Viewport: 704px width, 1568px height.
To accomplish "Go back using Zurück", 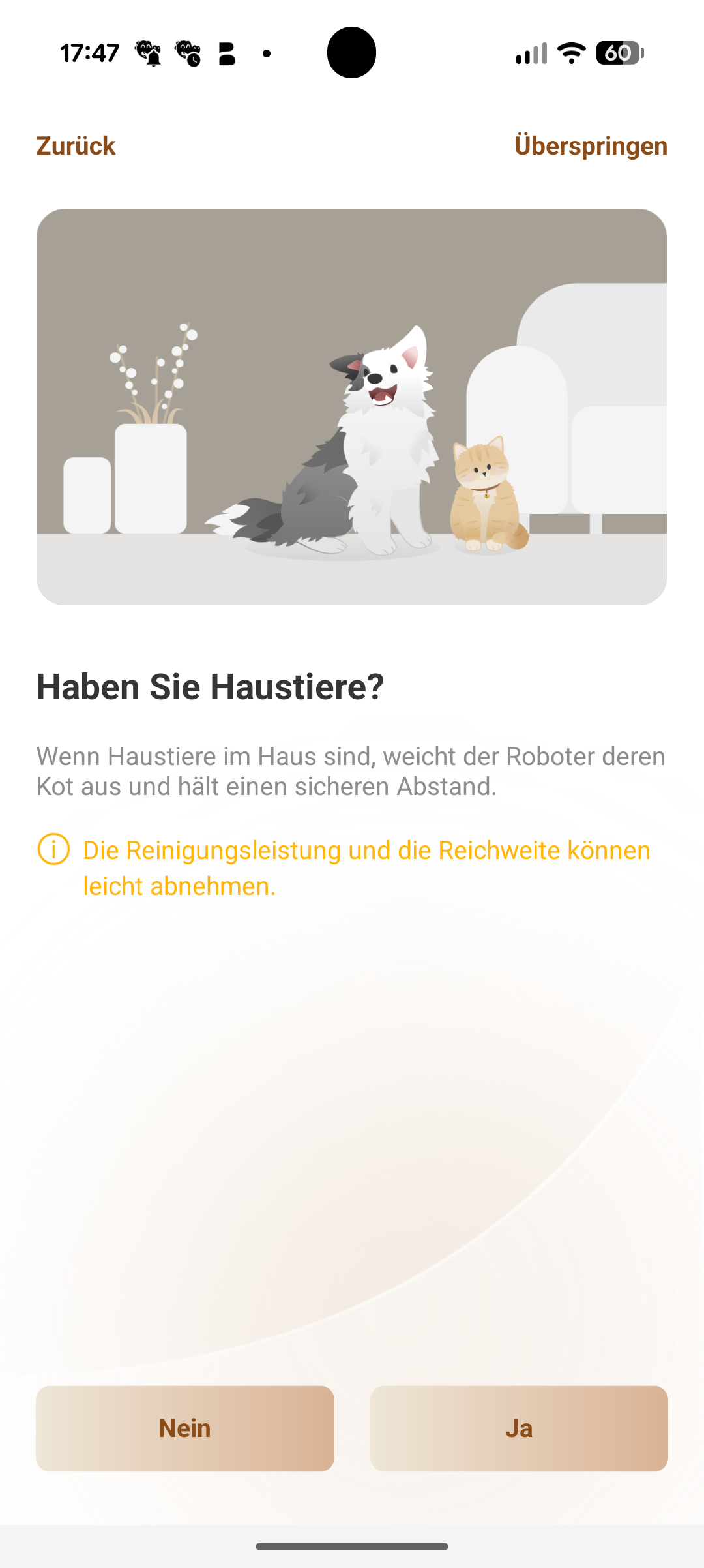I will click(x=76, y=146).
